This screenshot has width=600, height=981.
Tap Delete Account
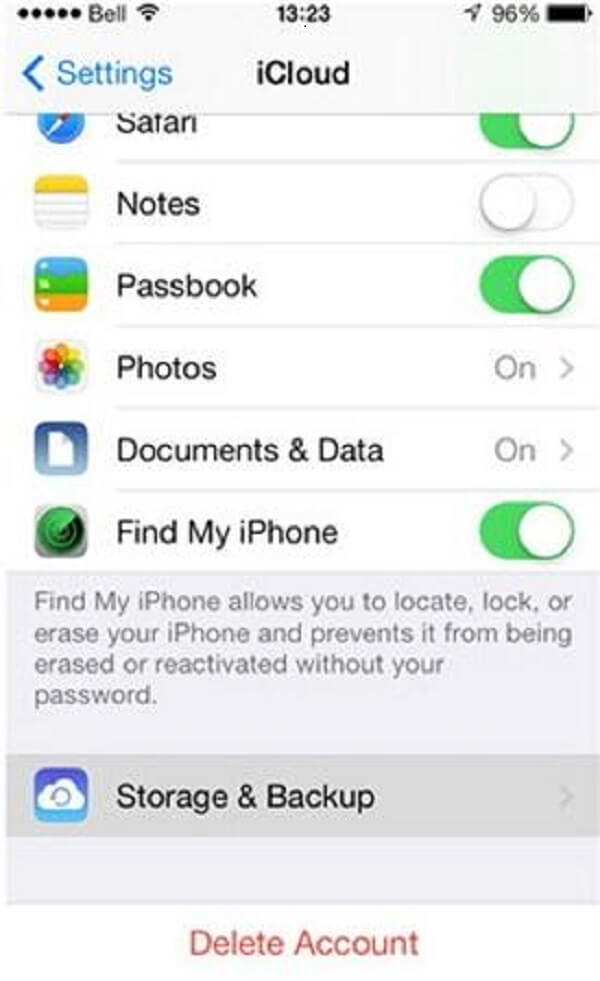[x=303, y=942]
